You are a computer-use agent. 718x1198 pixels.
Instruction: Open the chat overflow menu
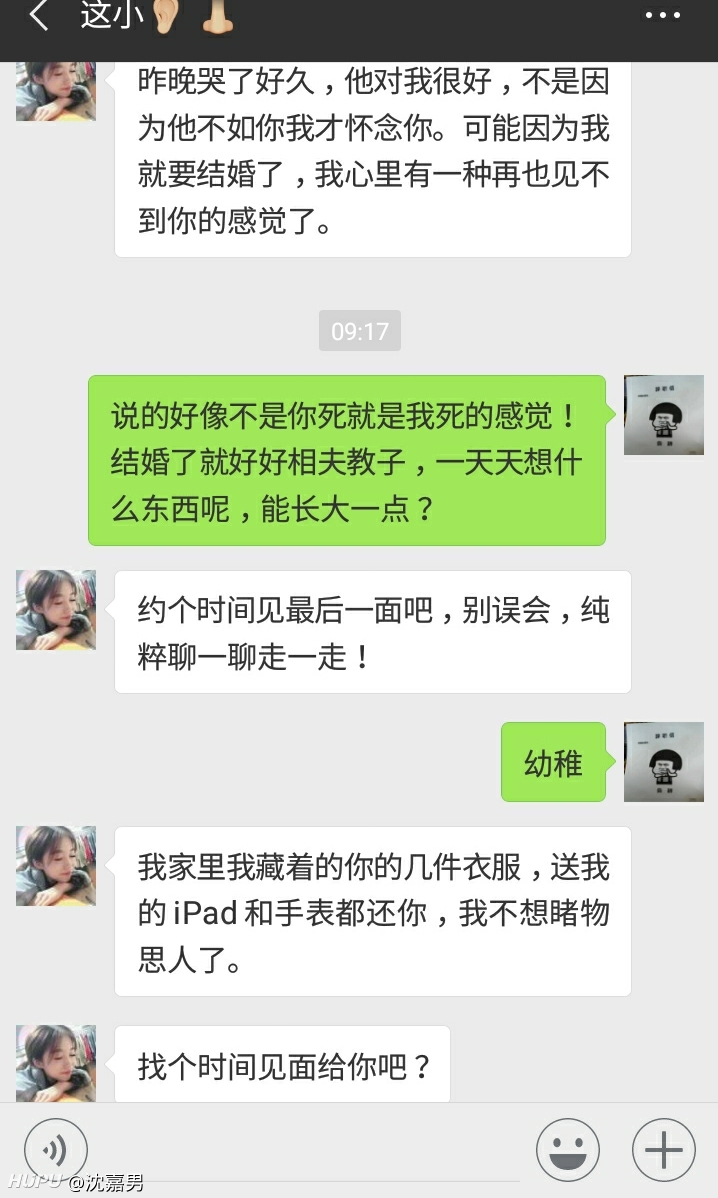click(662, 16)
